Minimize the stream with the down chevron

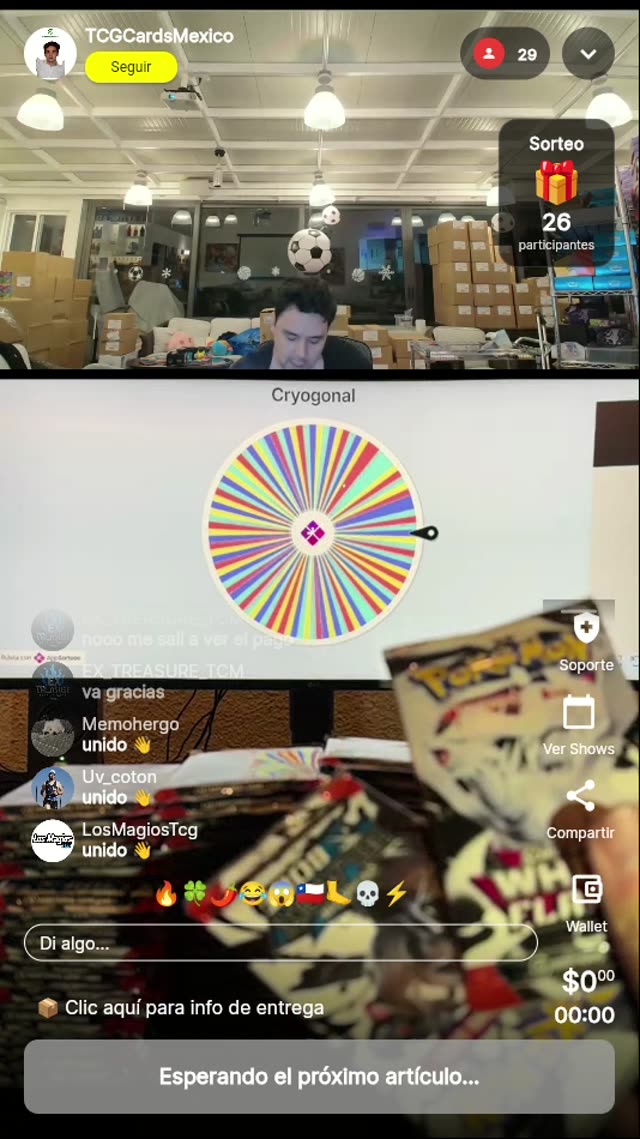pos(588,54)
